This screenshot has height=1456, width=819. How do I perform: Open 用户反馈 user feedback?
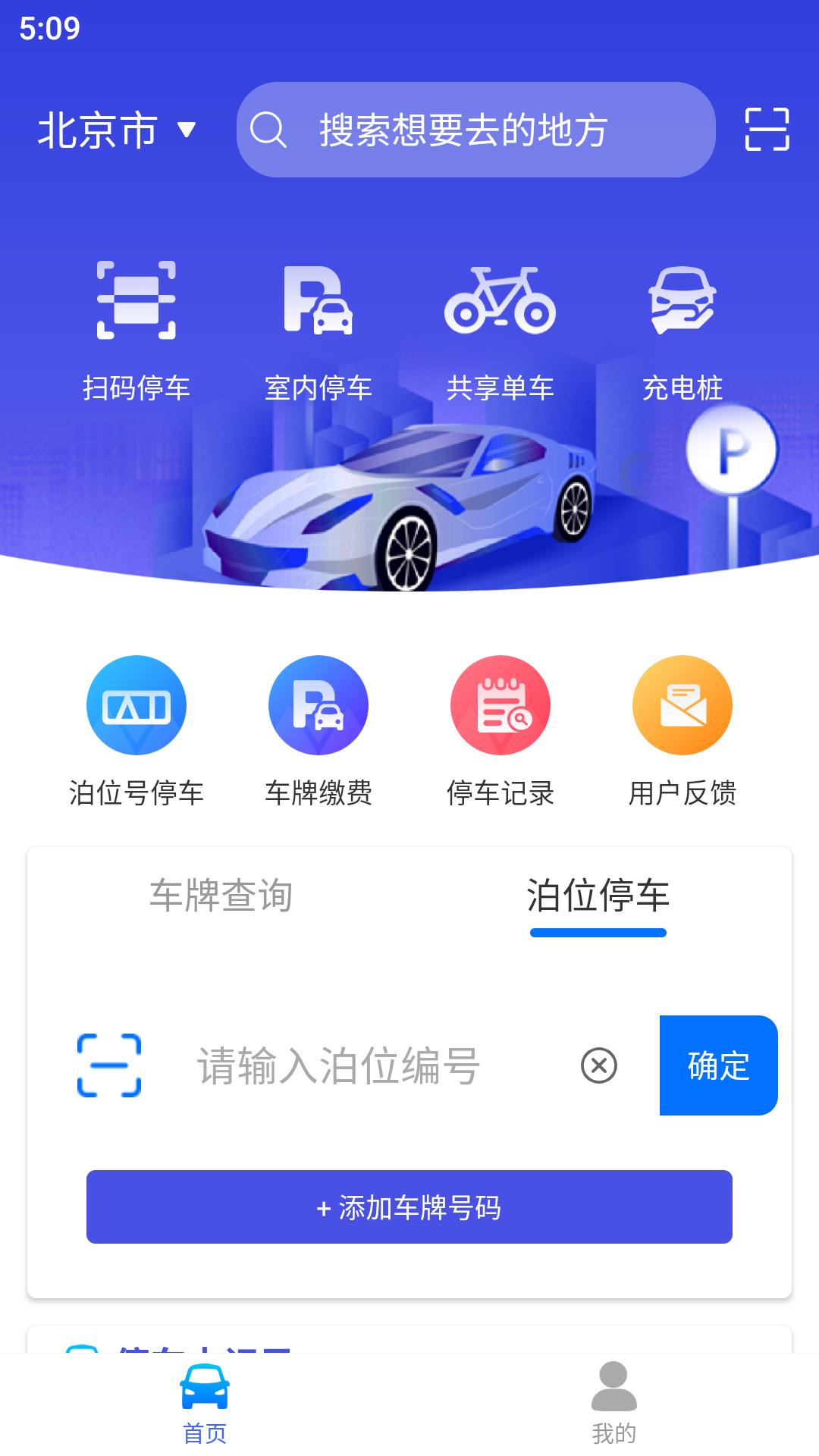682,704
